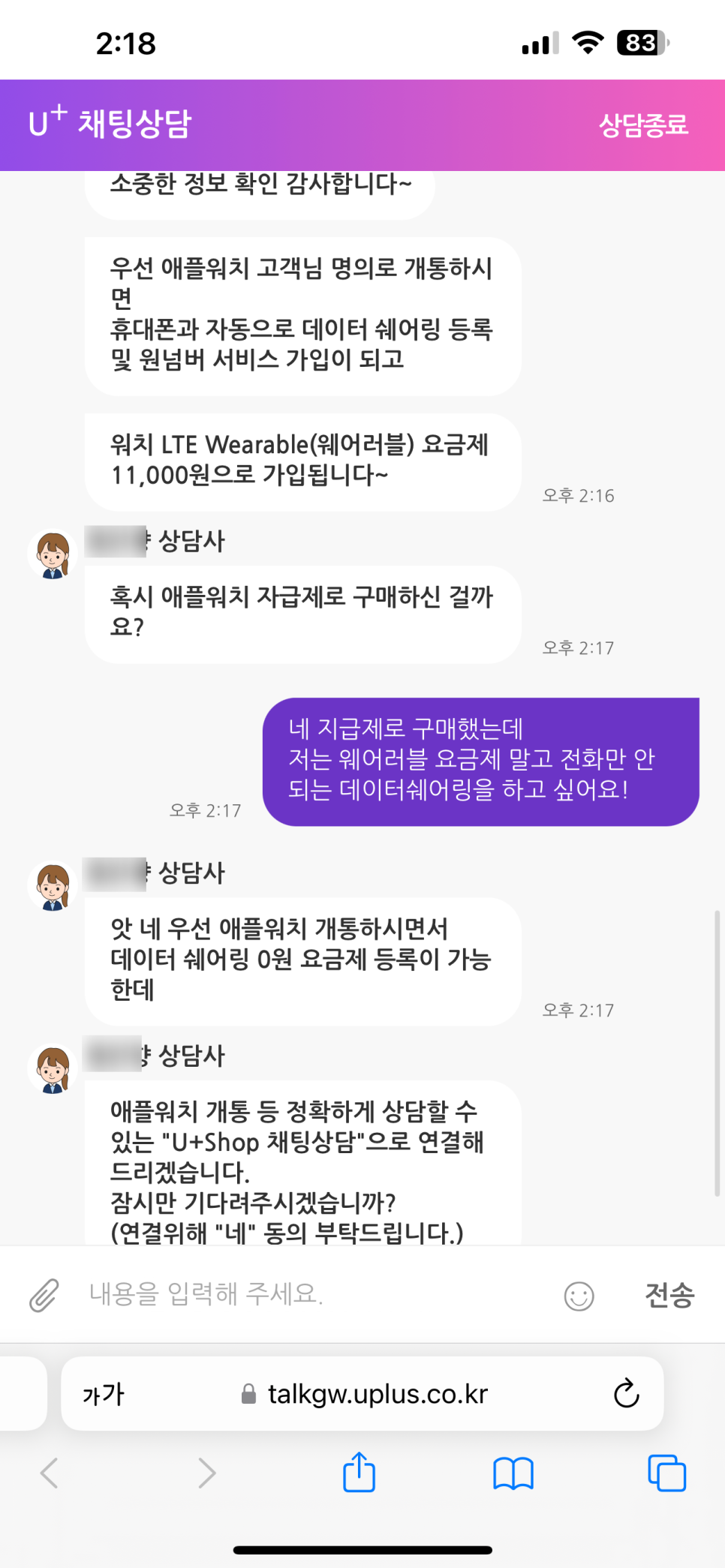This screenshot has height=1568, width=725.
Task: Go back in Safari
Action: click(50, 1473)
